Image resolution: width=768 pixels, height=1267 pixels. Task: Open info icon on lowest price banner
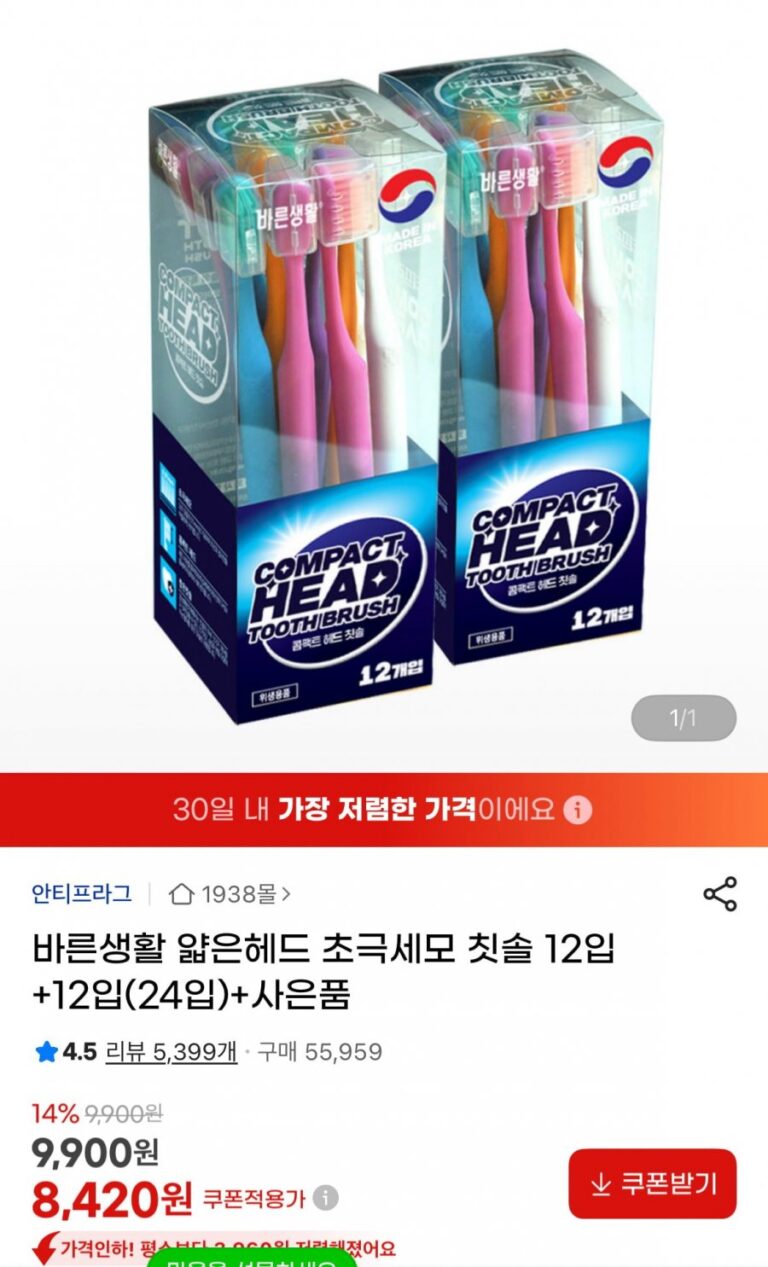pyautogui.click(x=577, y=810)
